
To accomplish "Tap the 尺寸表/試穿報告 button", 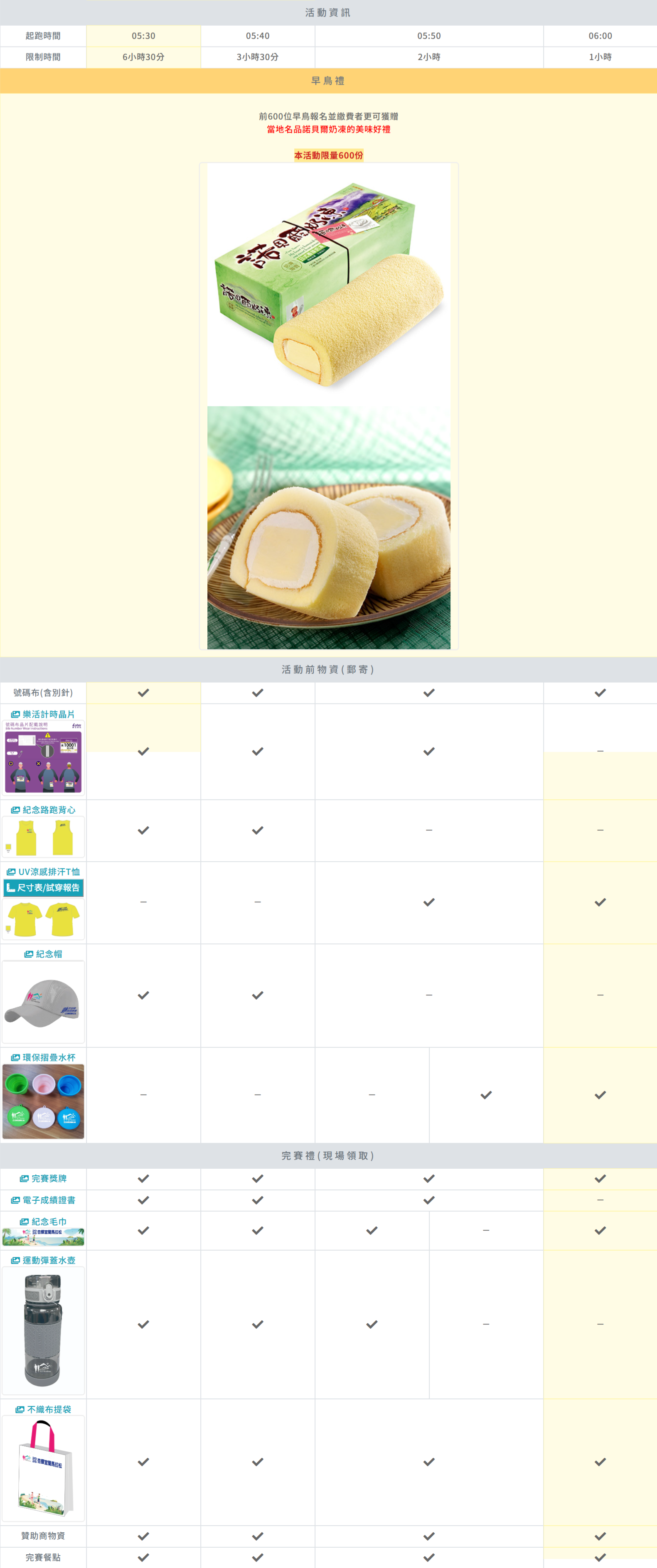I will tap(43, 887).
